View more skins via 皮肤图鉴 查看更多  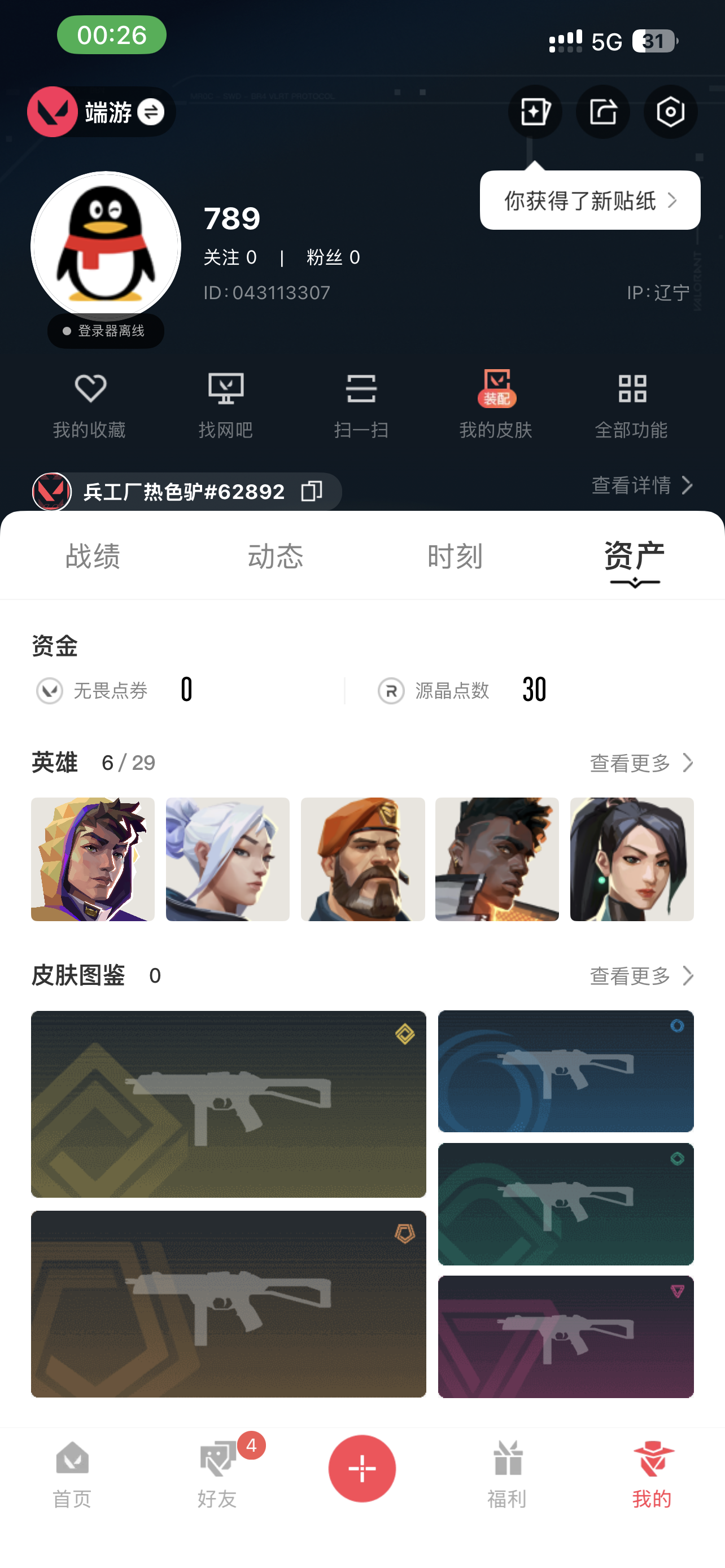642,976
